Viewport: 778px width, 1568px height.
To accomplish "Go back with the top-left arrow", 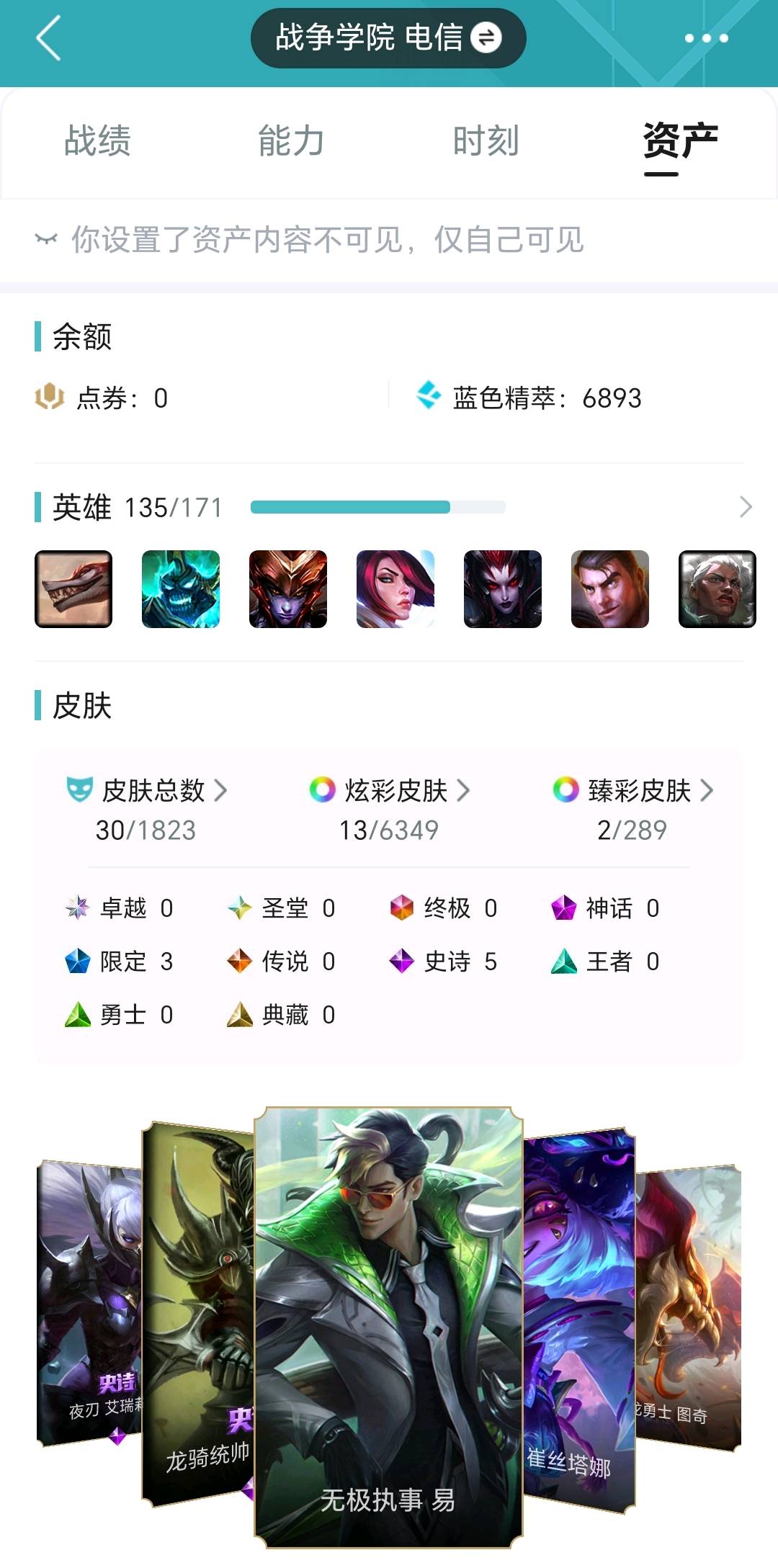I will pyautogui.click(x=49, y=38).
